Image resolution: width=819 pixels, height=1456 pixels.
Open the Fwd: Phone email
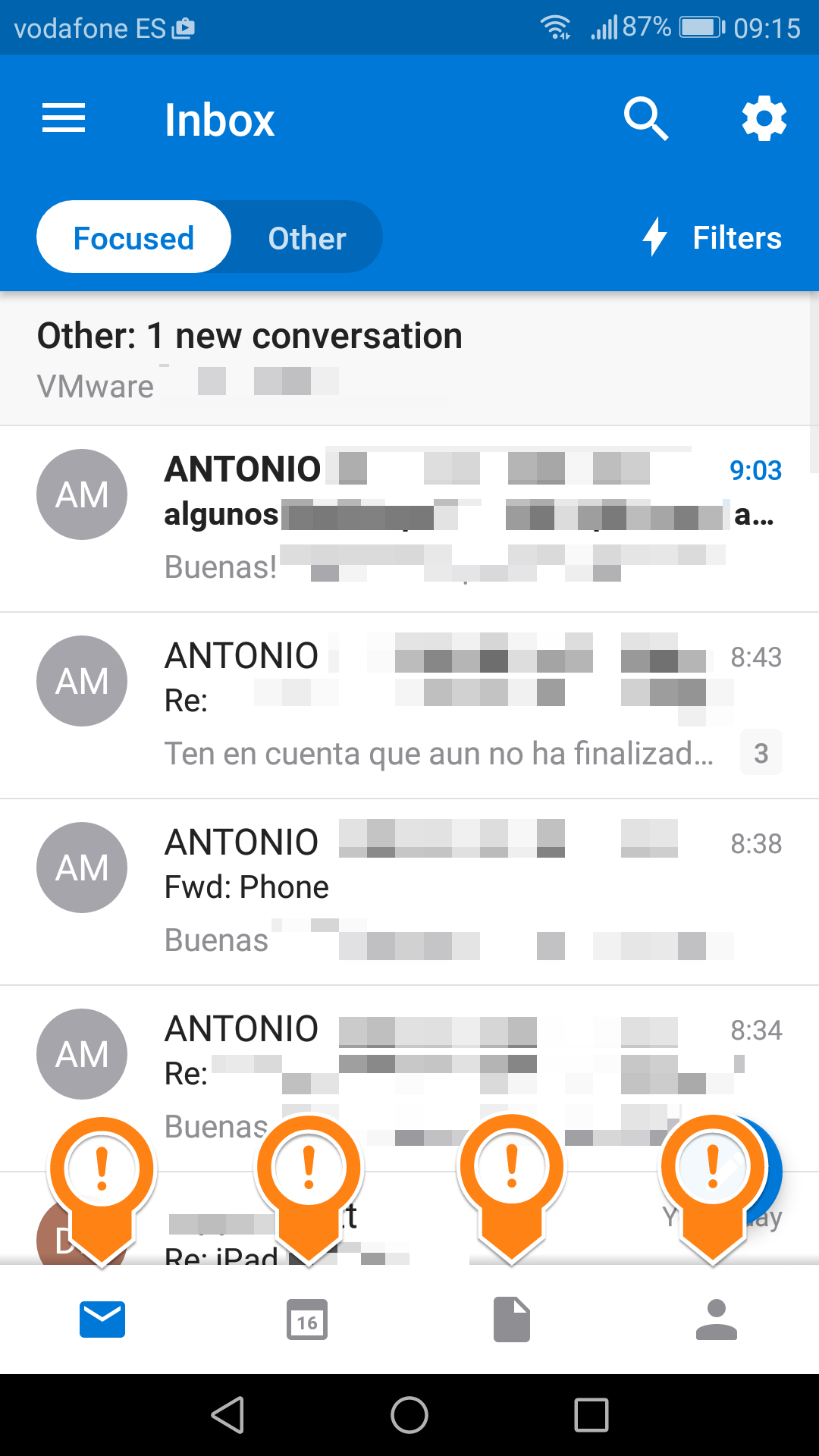click(x=409, y=893)
